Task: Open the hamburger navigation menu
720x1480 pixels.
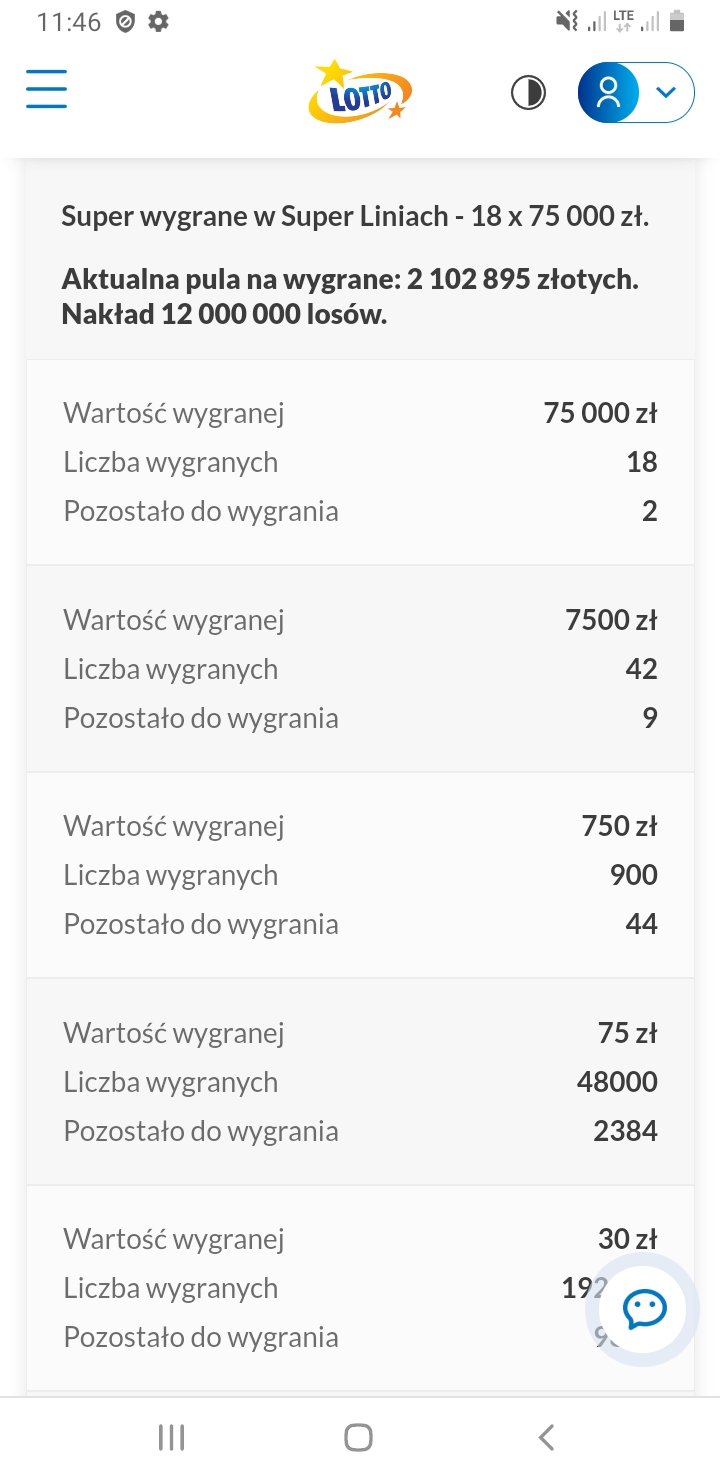Action: click(x=46, y=89)
